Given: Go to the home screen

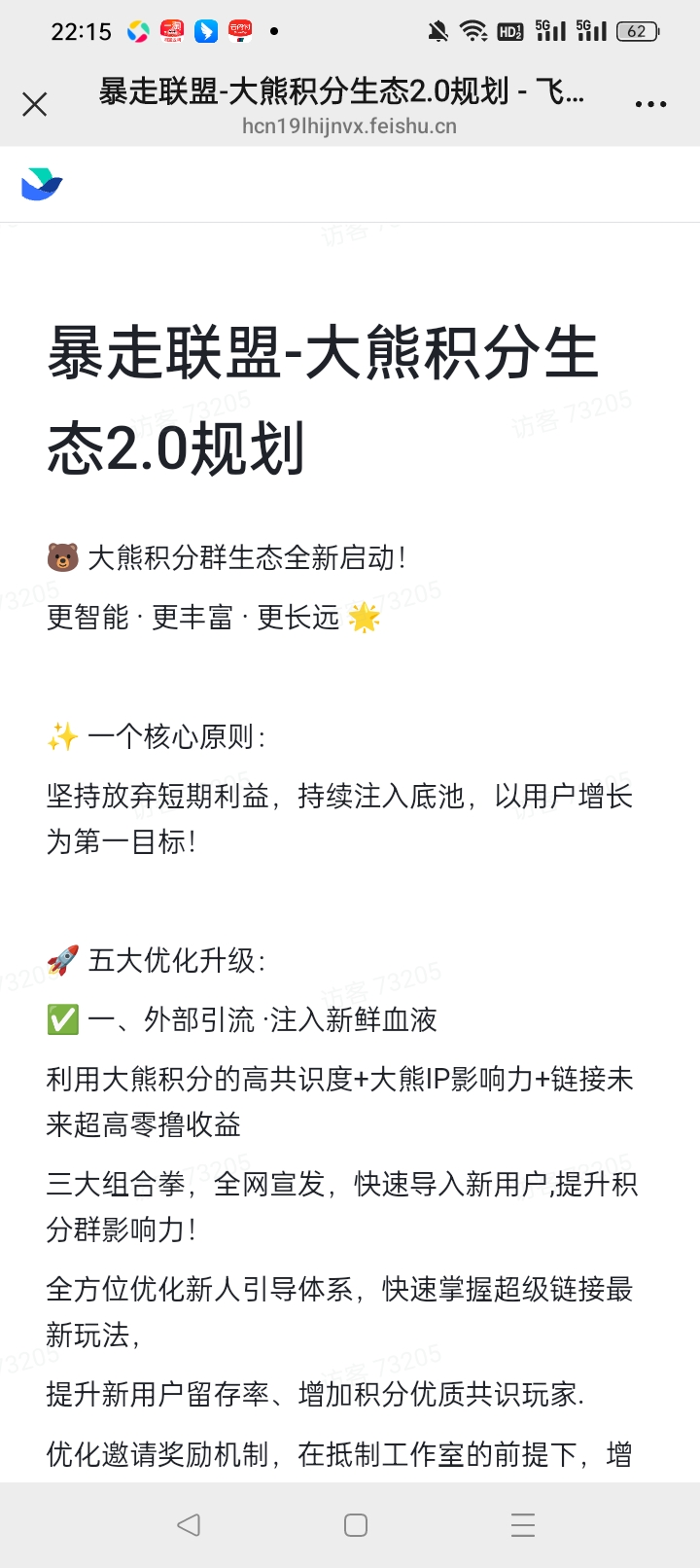Looking at the screenshot, I should [x=356, y=1524].
